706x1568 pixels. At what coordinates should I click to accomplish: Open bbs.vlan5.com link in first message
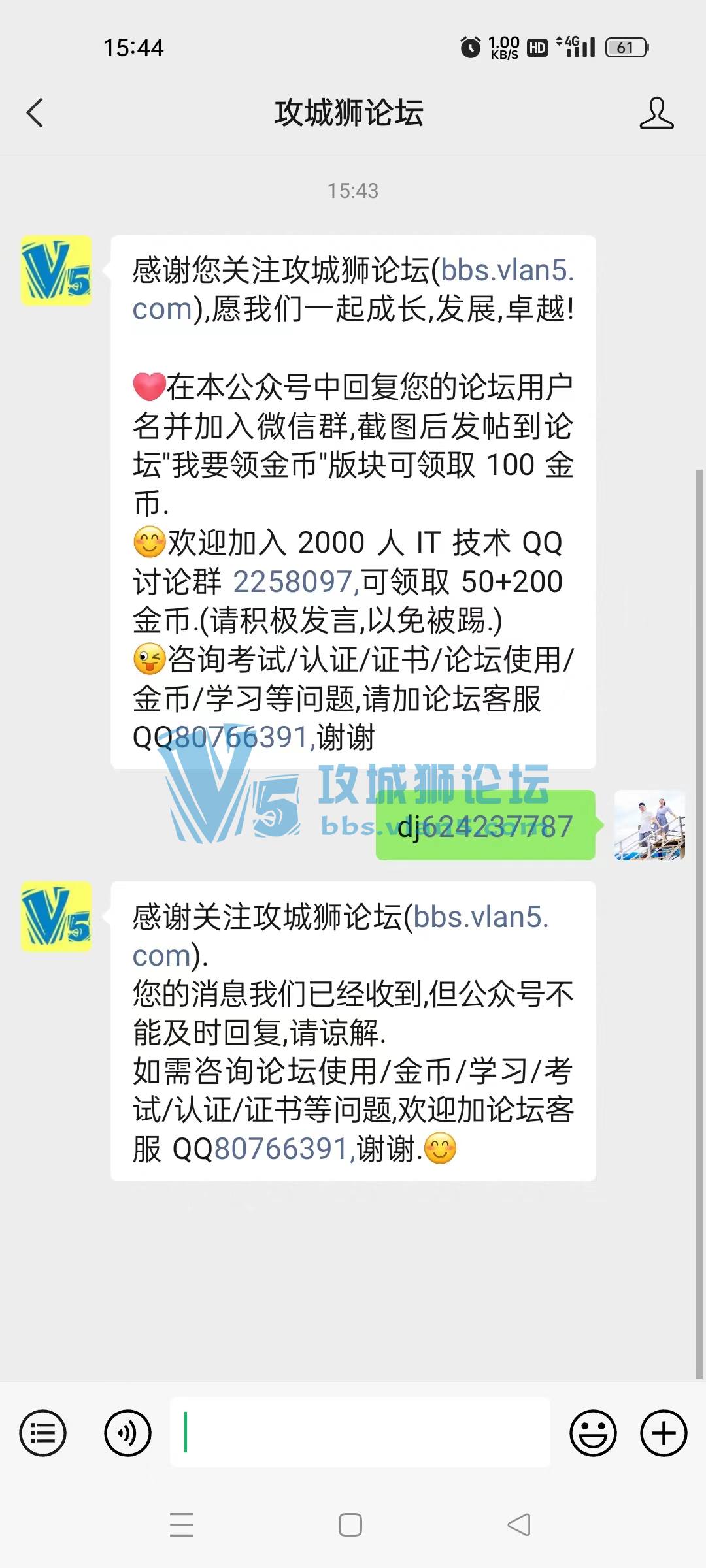click(x=507, y=270)
